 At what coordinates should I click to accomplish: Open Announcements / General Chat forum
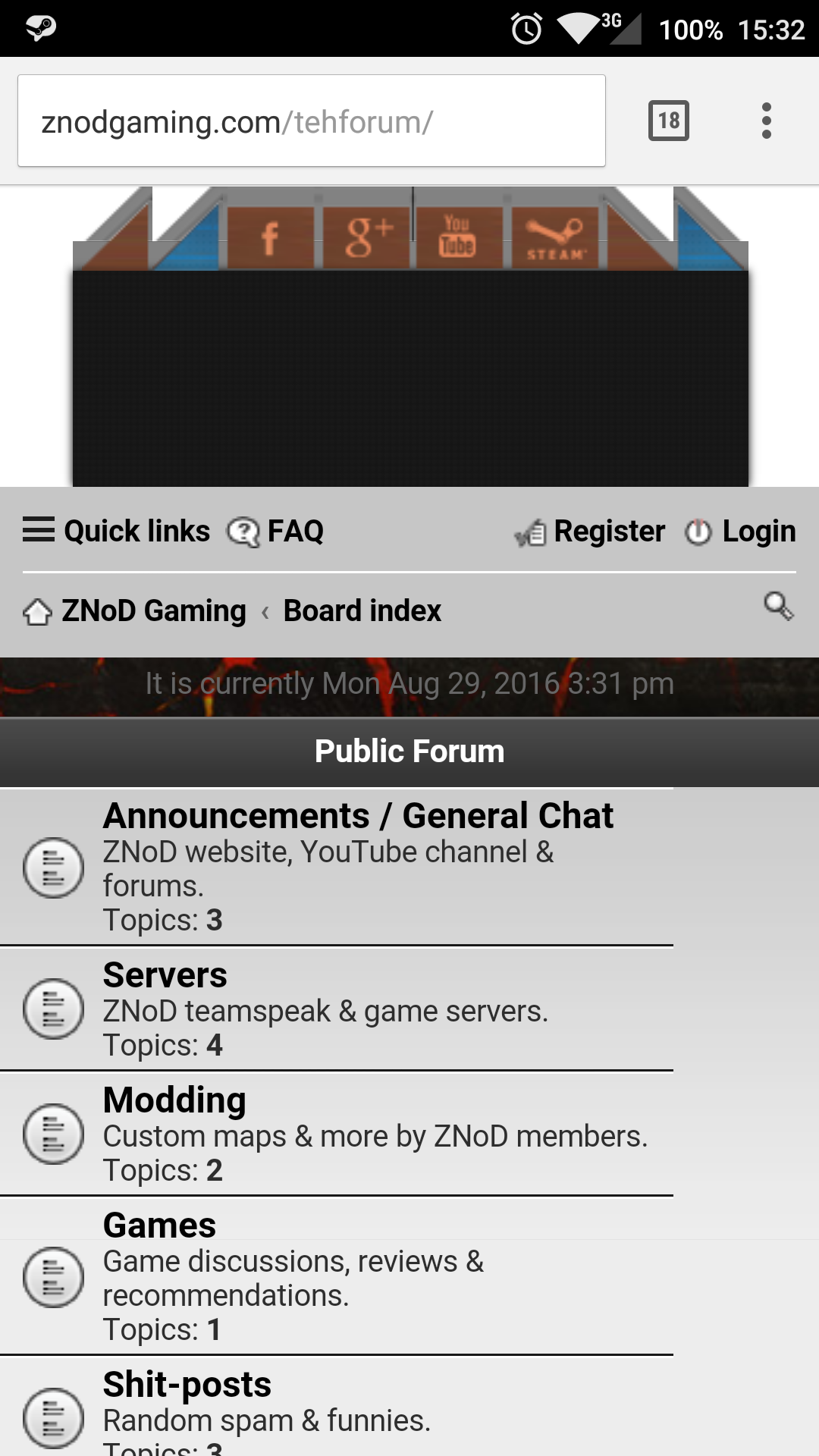tap(358, 816)
